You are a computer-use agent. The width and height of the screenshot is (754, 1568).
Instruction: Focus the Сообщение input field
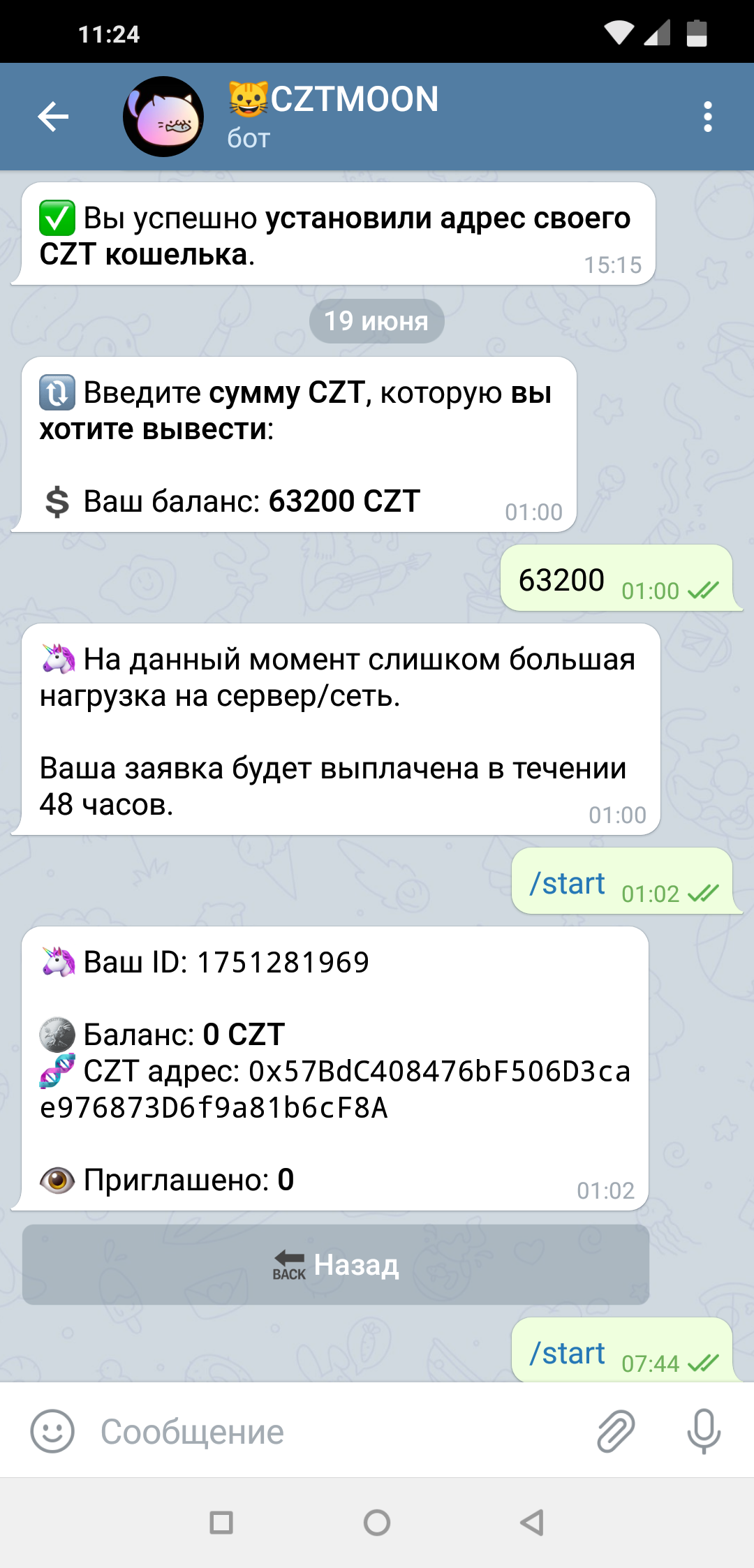coord(335,1432)
